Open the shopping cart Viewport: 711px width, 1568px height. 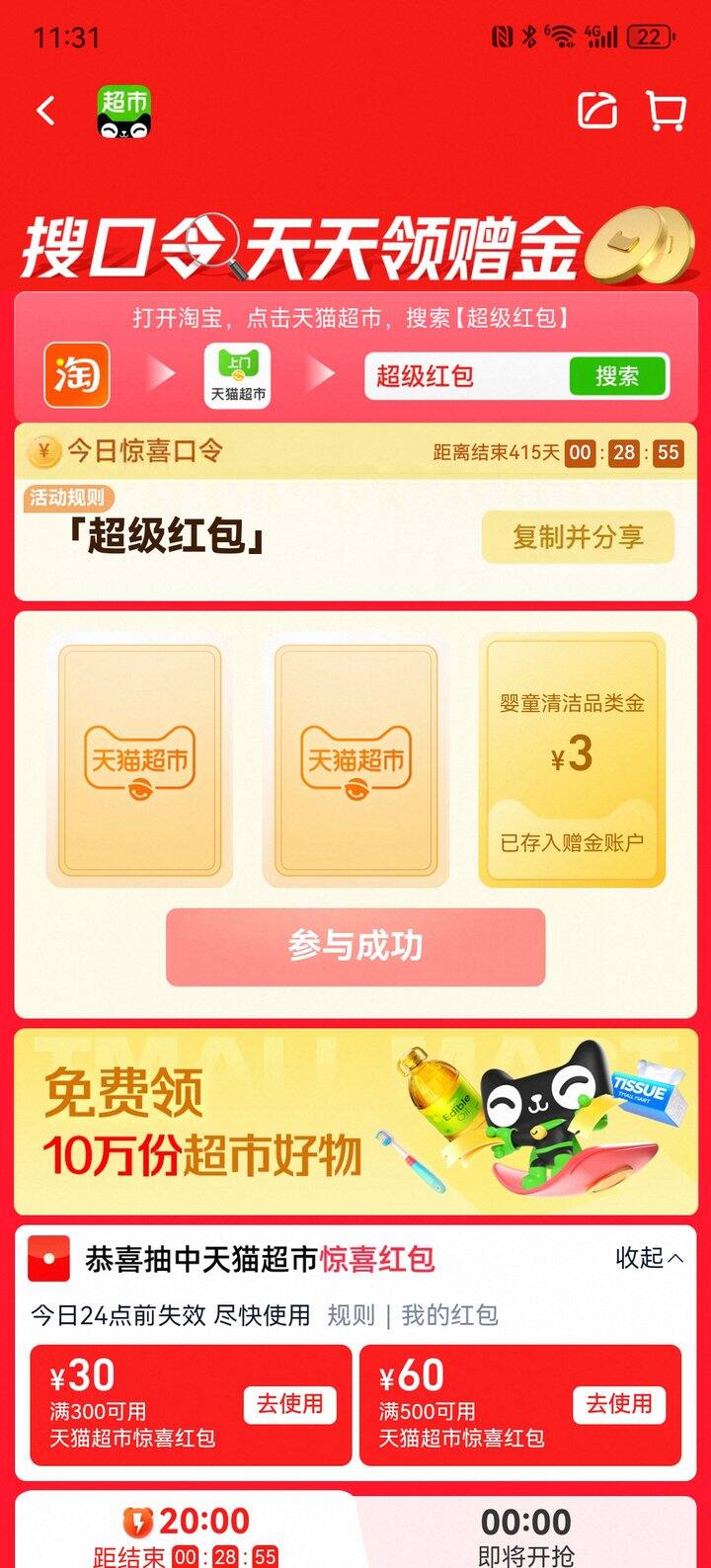tap(666, 111)
